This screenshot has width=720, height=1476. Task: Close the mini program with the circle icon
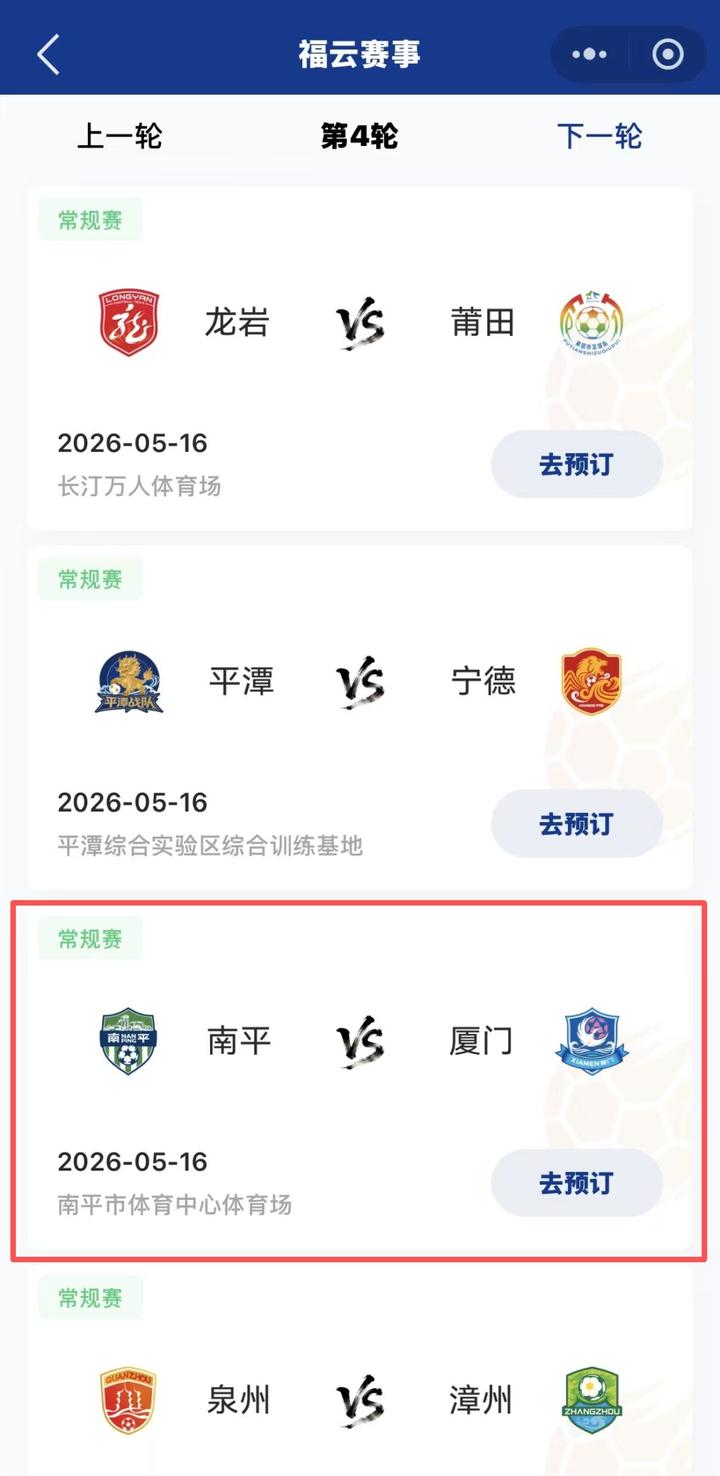click(667, 54)
